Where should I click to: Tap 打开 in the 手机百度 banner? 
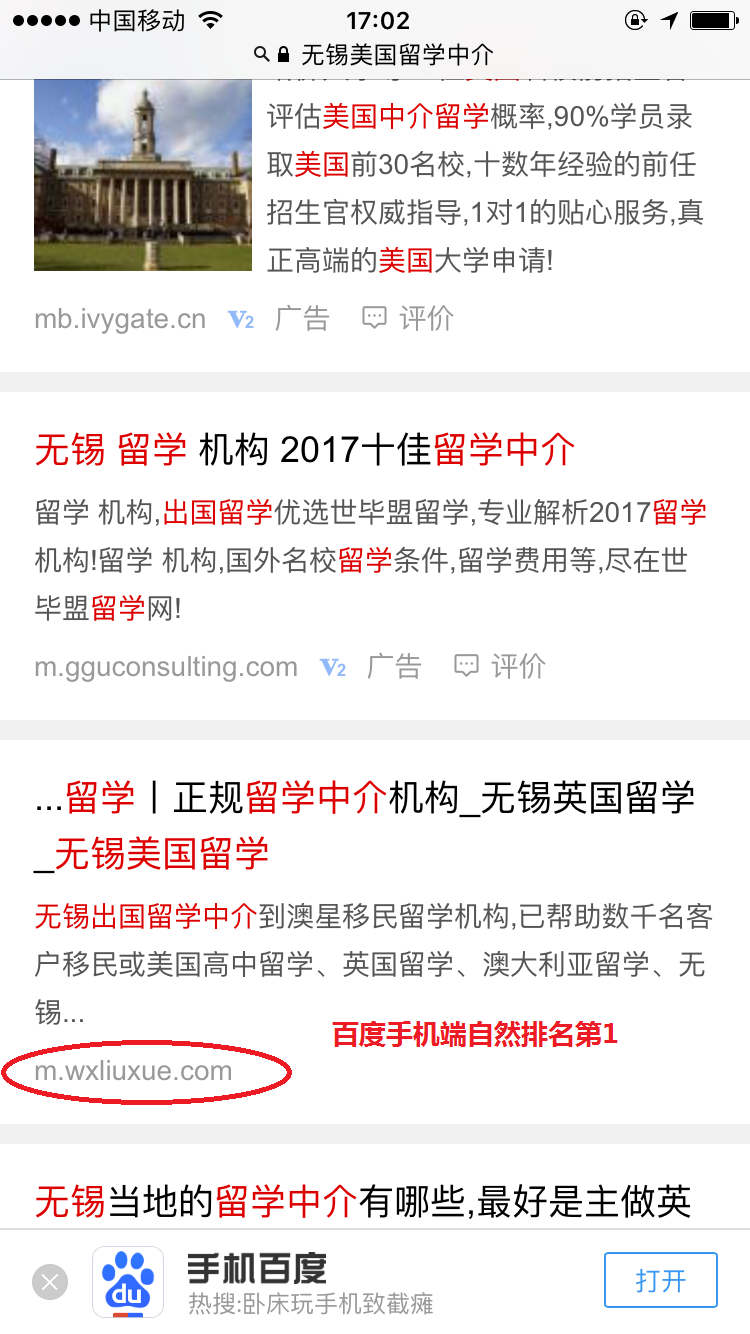tap(660, 1280)
